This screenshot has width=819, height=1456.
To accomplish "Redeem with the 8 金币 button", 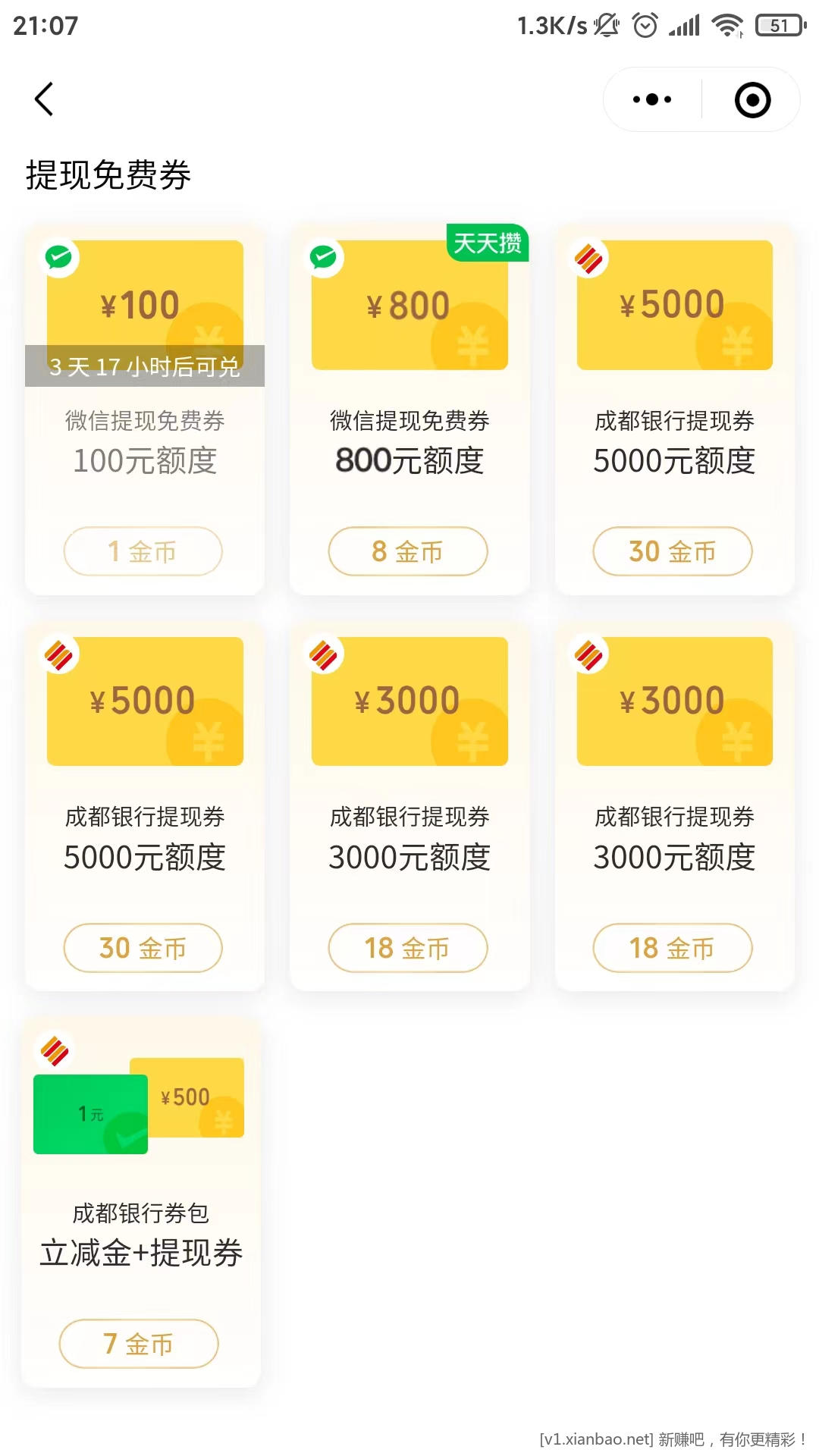I will point(408,551).
